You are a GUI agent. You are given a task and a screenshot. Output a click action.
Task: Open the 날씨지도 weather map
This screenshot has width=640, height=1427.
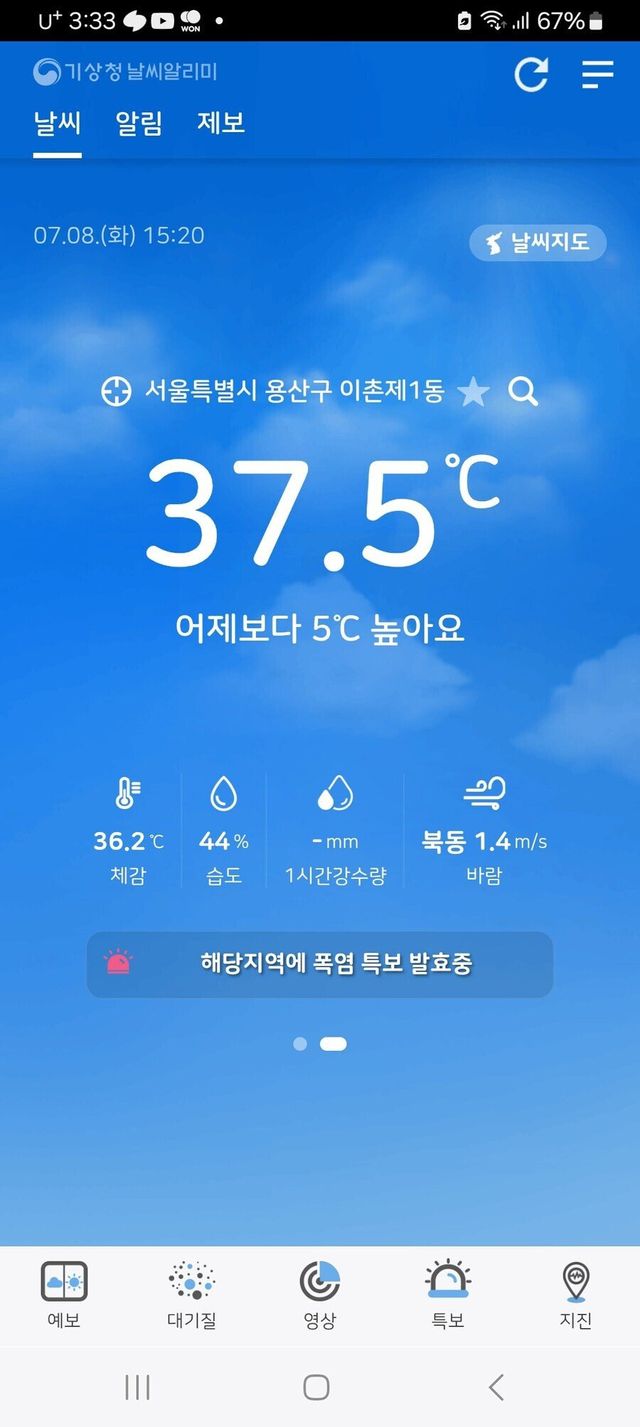pyautogui.click(x=538, y=242)
